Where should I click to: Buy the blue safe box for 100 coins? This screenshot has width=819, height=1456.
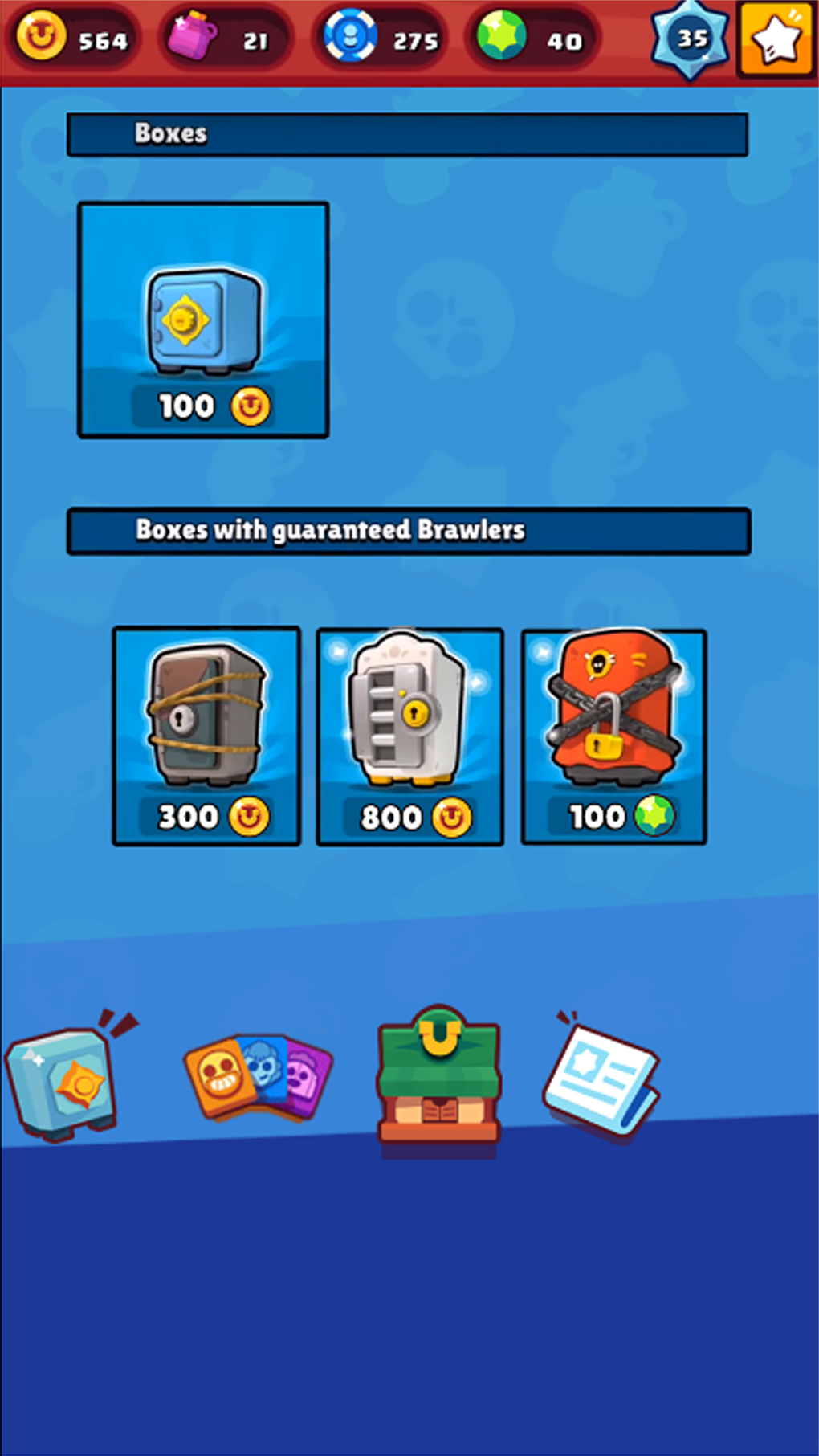click(203, 319)
